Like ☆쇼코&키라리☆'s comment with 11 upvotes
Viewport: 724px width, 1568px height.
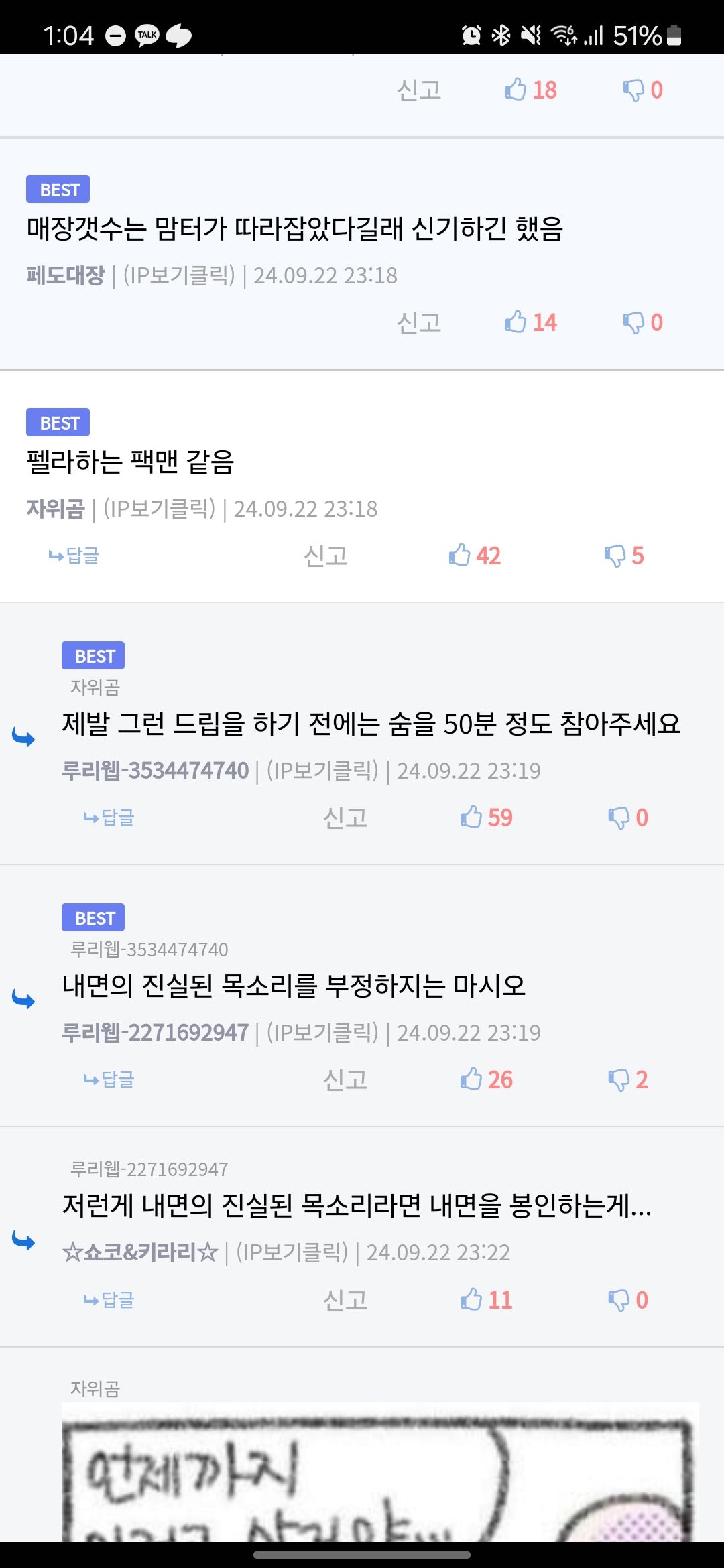click(x=486, y=1300)
